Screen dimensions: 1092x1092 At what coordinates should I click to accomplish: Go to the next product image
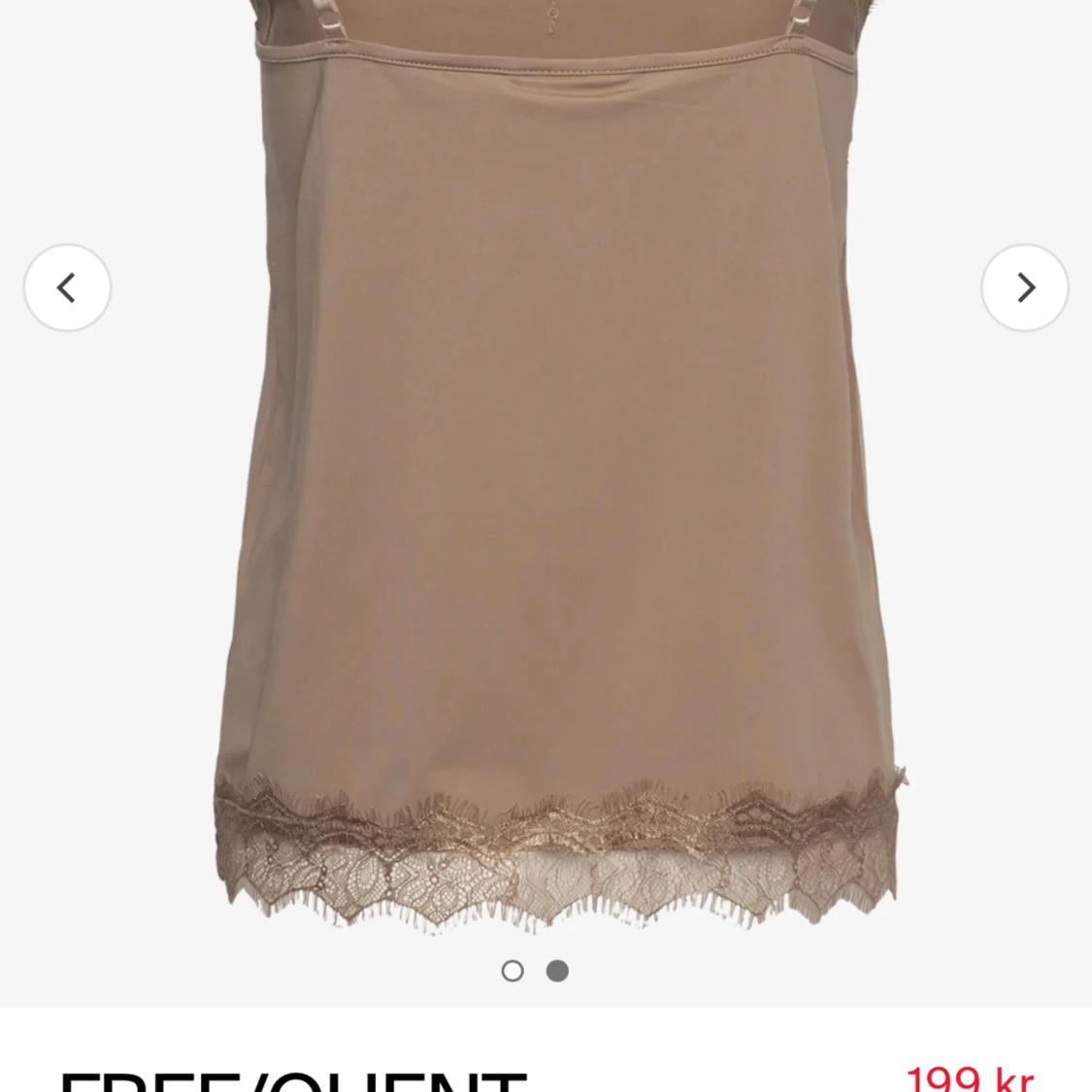click(x=1024, y=287)
